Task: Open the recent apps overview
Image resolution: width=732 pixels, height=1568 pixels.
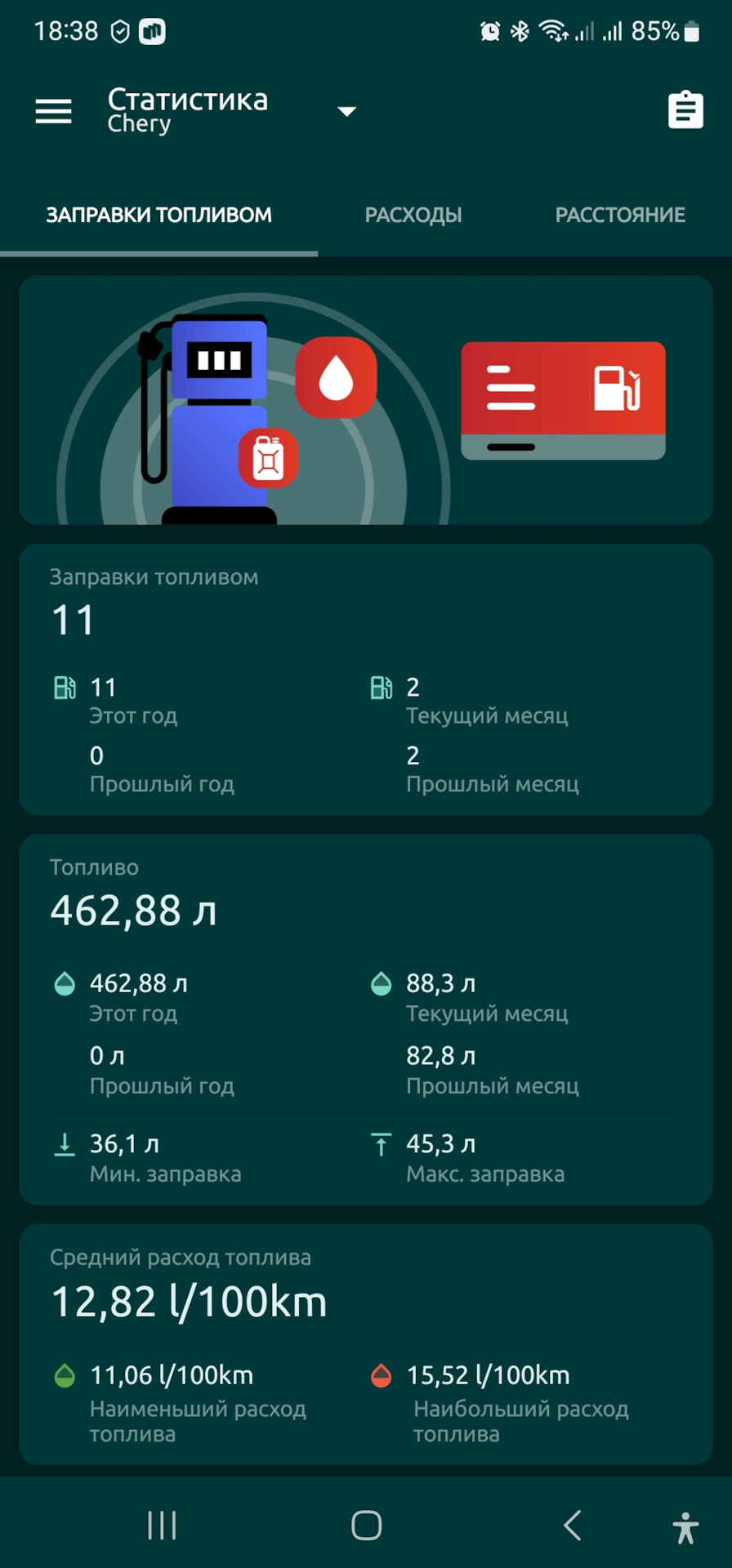Action: [x=162, y=1525]
